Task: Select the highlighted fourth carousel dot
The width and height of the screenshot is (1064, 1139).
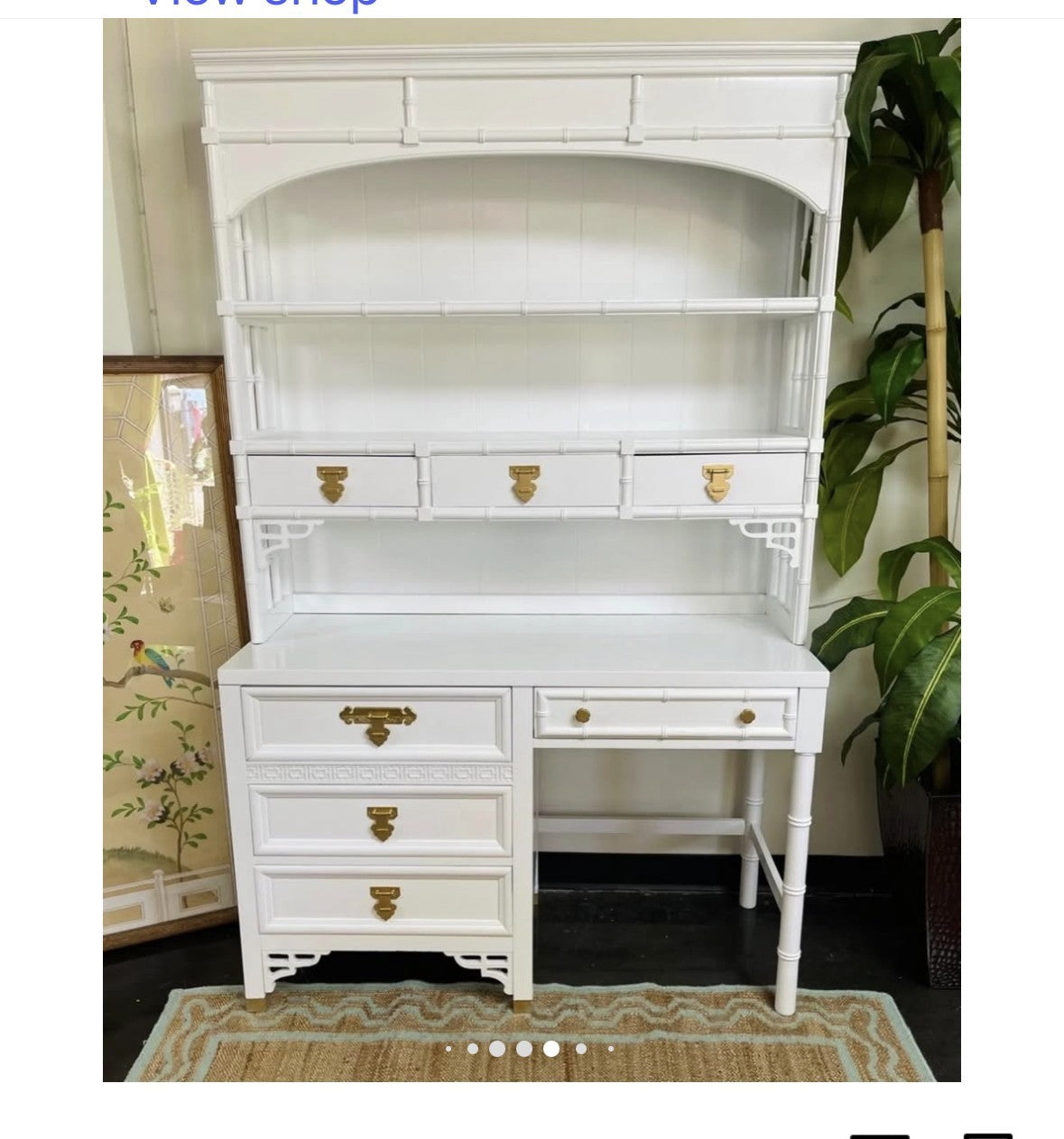Action: click(x=523, y=1049)
